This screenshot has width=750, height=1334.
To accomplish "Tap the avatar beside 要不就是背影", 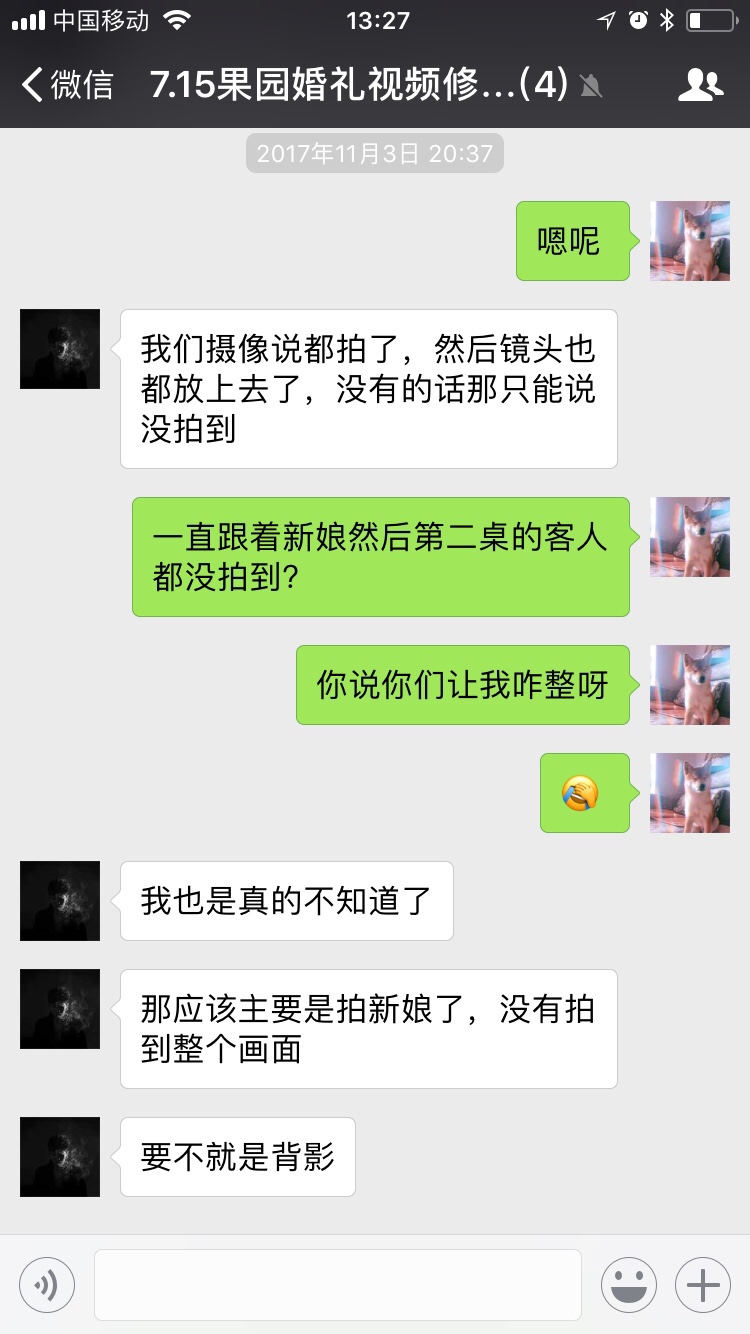I will point(60,1157).
